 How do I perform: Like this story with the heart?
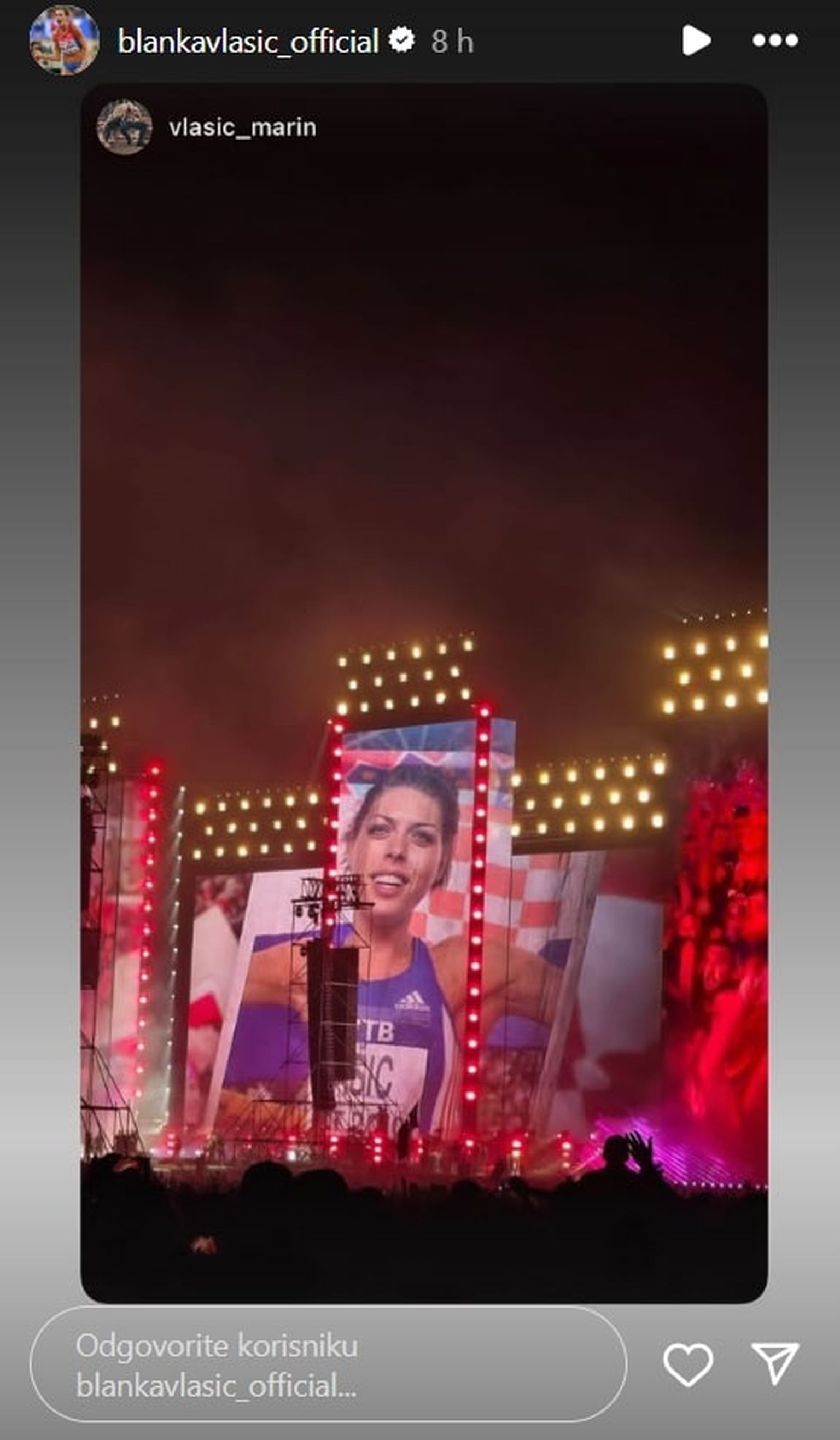pos(687,1364)
